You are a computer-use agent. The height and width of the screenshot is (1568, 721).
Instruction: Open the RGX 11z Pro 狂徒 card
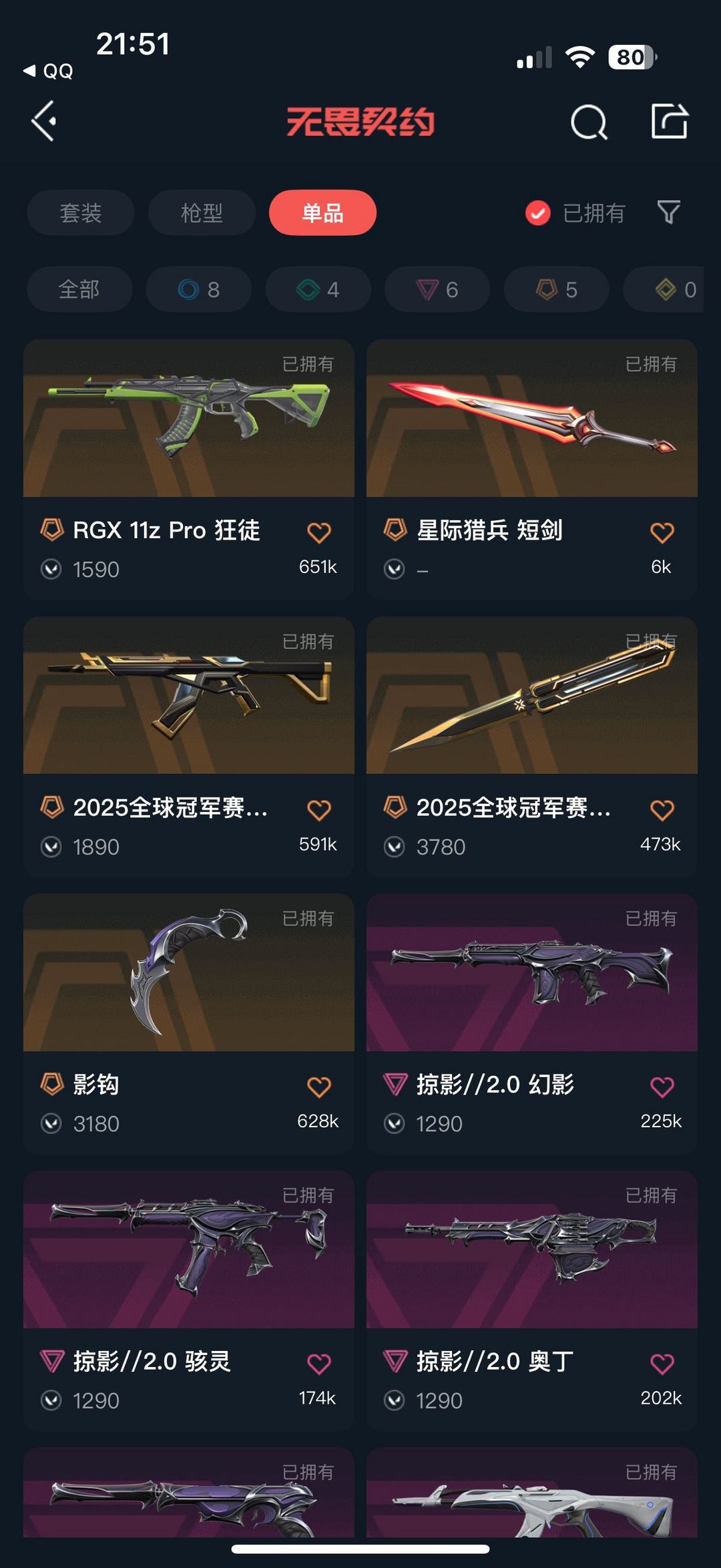pyautogui.click(x=188, y=467)
